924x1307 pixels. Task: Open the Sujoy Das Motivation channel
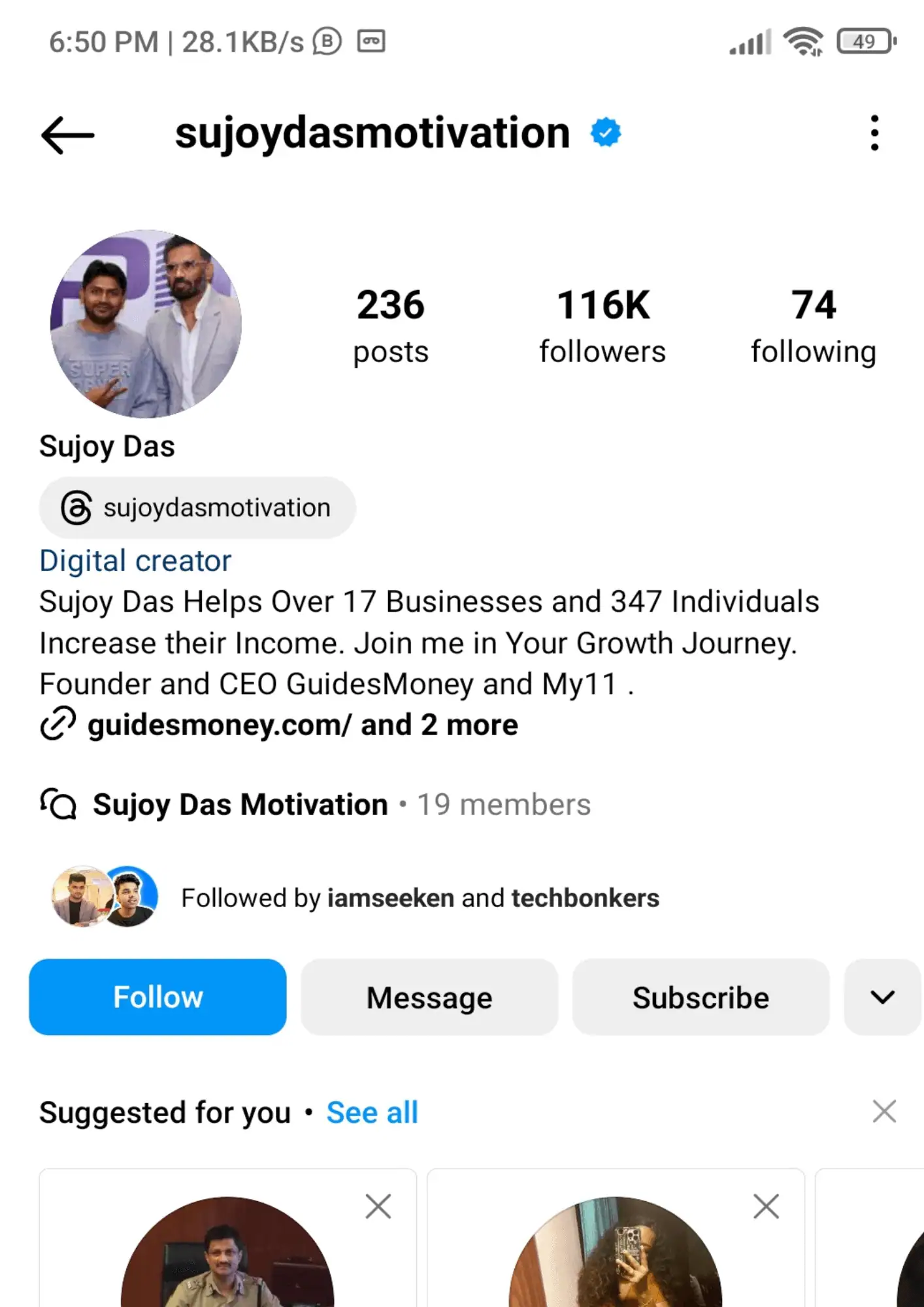click(x=240, y=804)
